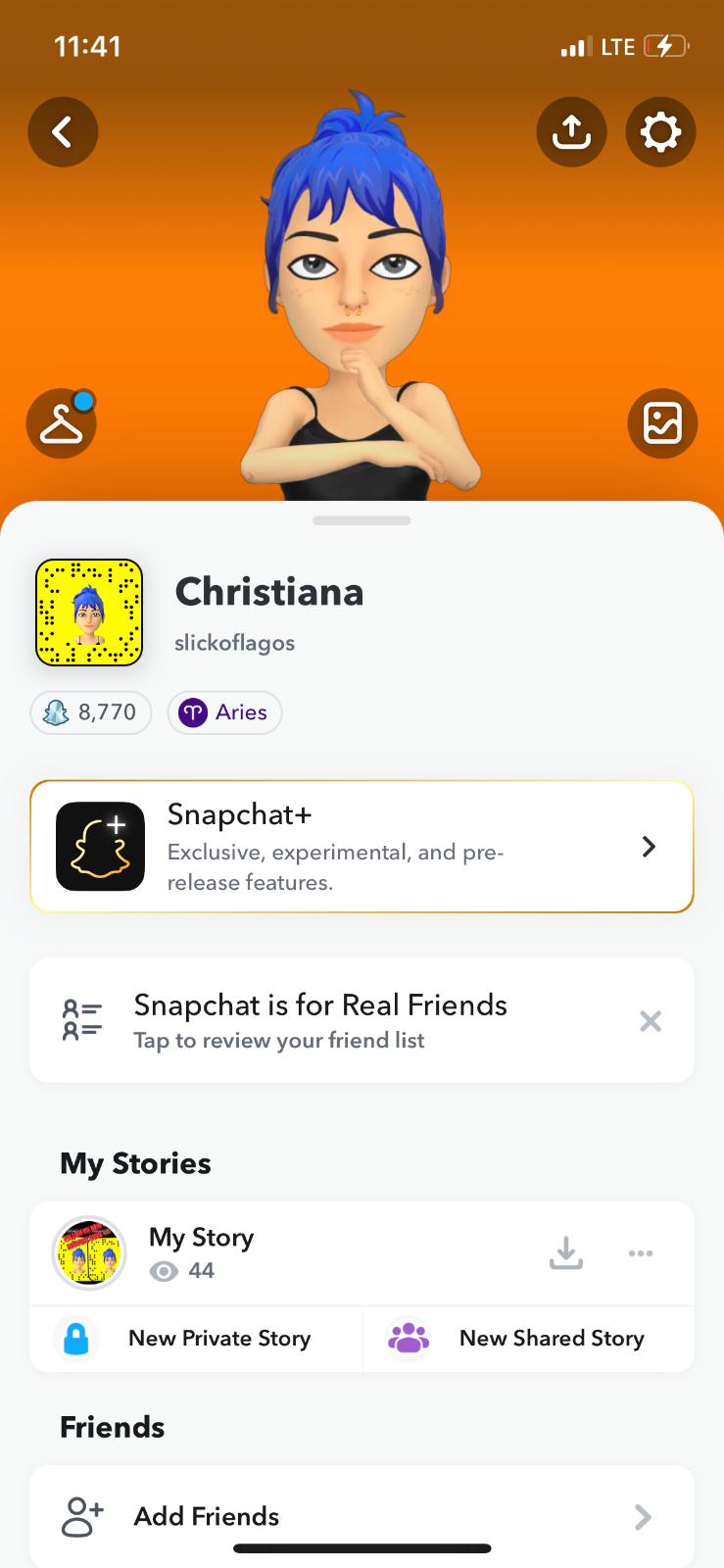Open the Snapcode next to Christiana
Screen dimensions: 724x1568
[x=89, y=612]
